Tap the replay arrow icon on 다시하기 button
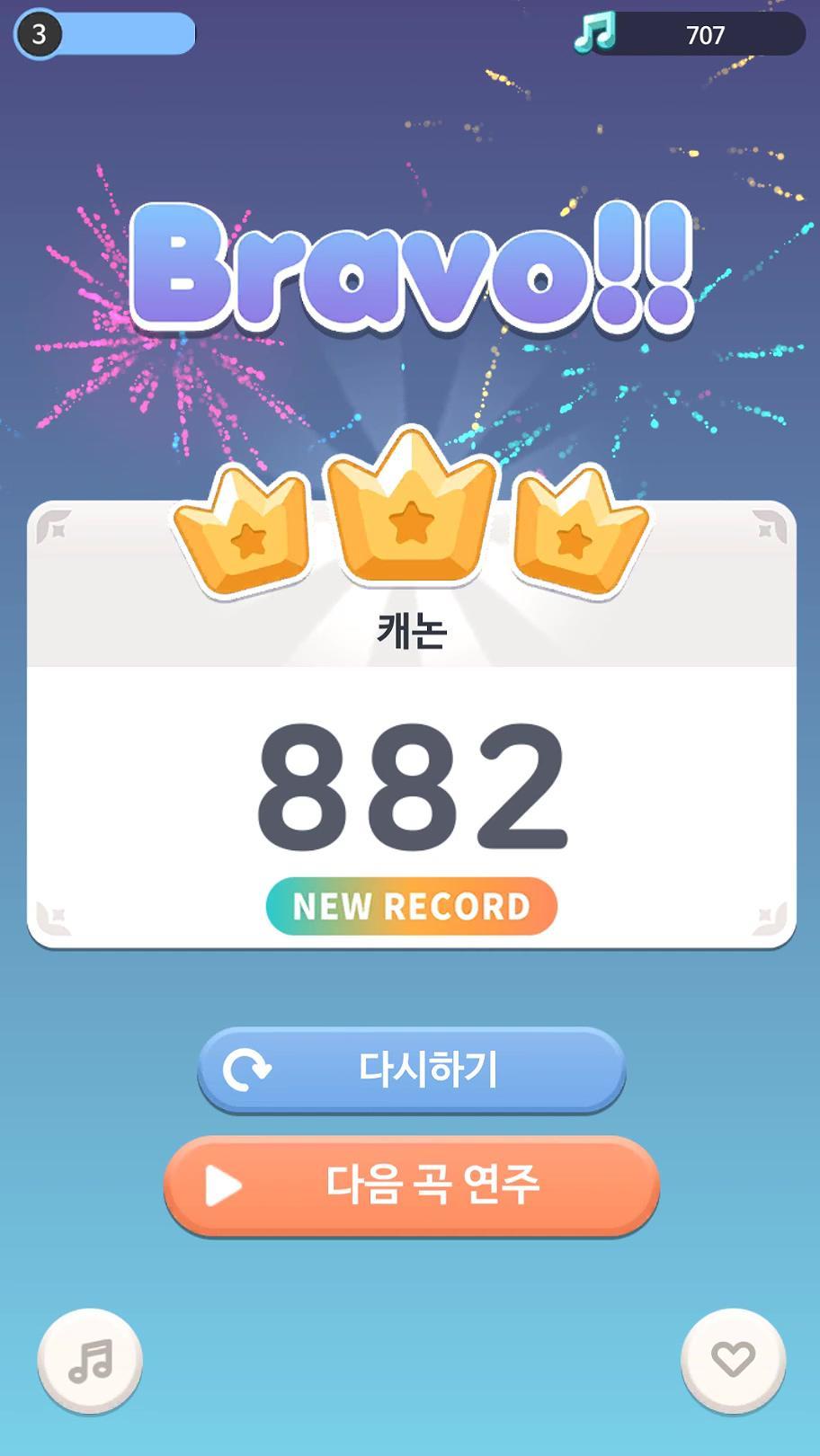 [249, 1070]
